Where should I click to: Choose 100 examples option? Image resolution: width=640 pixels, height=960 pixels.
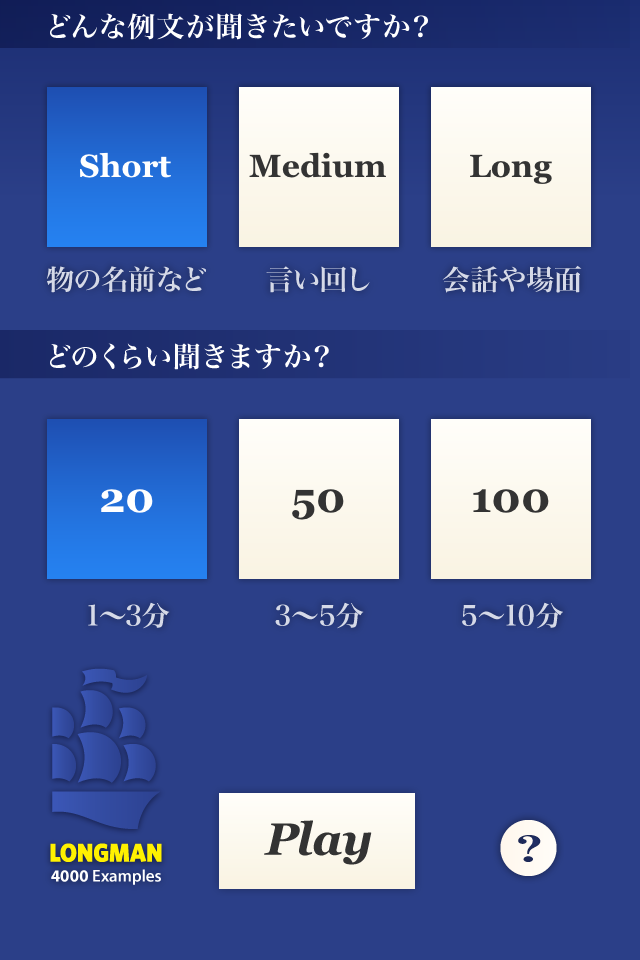511,499
